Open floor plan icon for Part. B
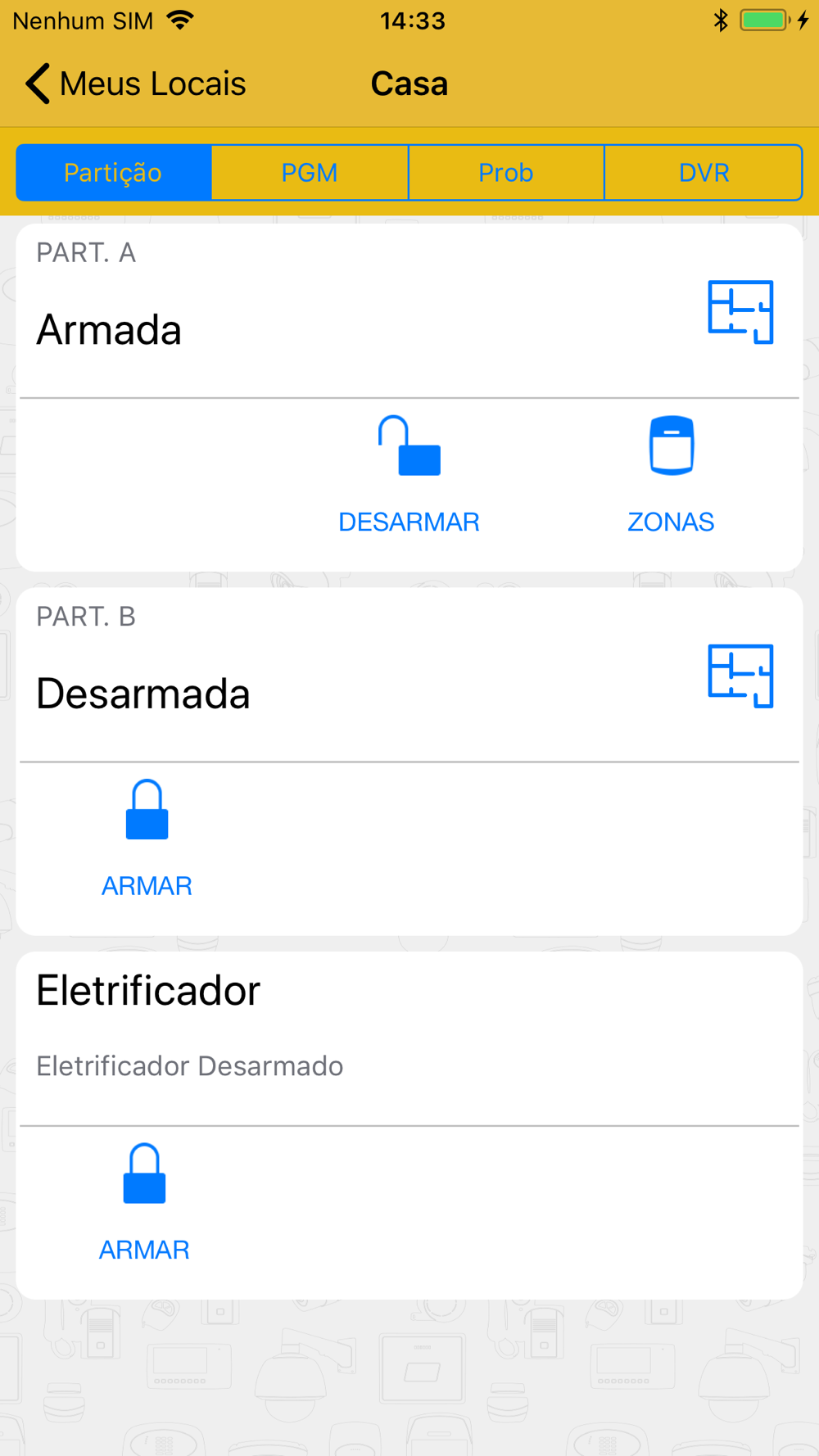The height and width of the screenshot is (1456, 819). (x=740, y=676)
